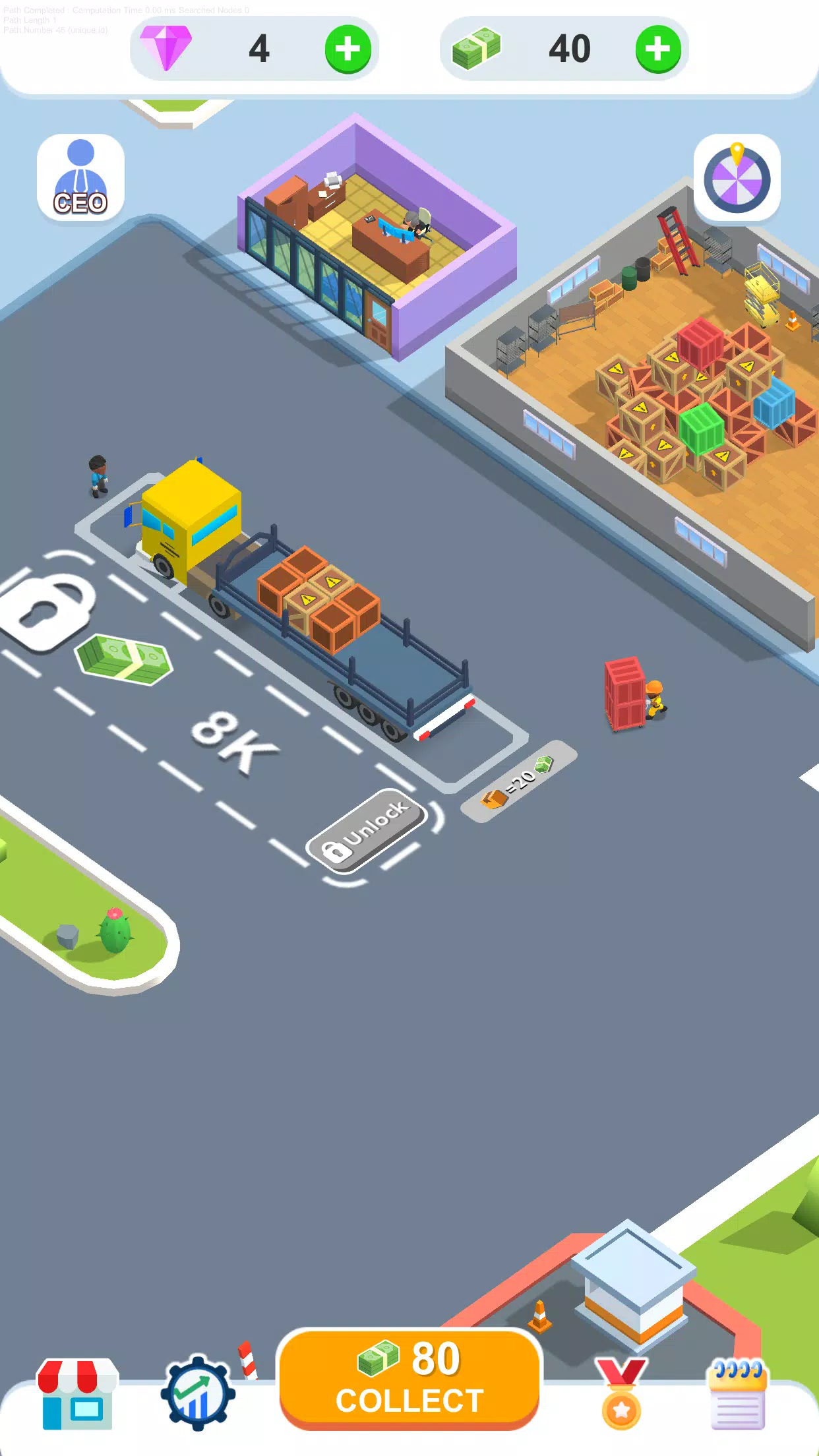Screen dimensions: 819x1456
Task: Add more gems with the plus button
Action: click(348, 49)
